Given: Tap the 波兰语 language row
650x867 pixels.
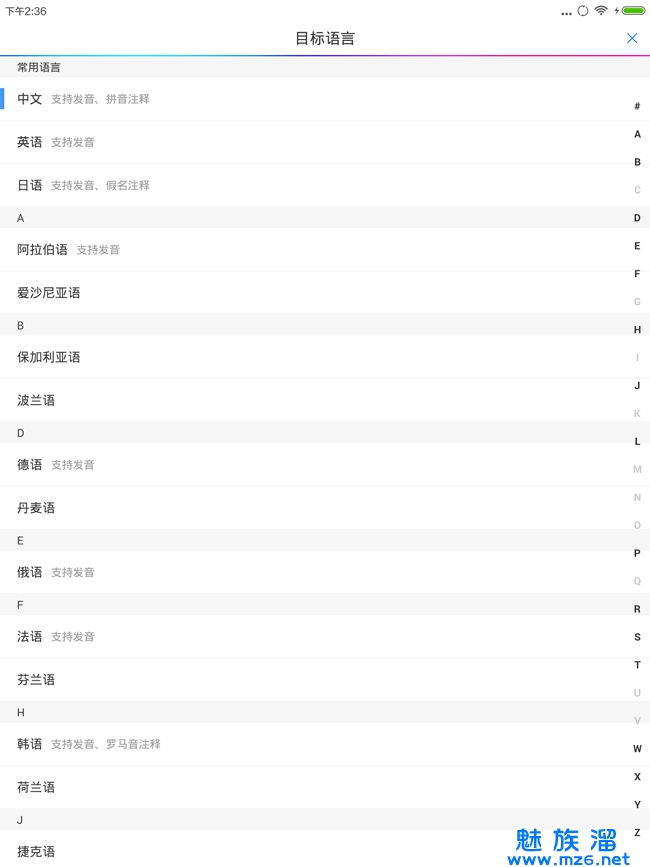Looking at the screenshot, I should [36, 400].
